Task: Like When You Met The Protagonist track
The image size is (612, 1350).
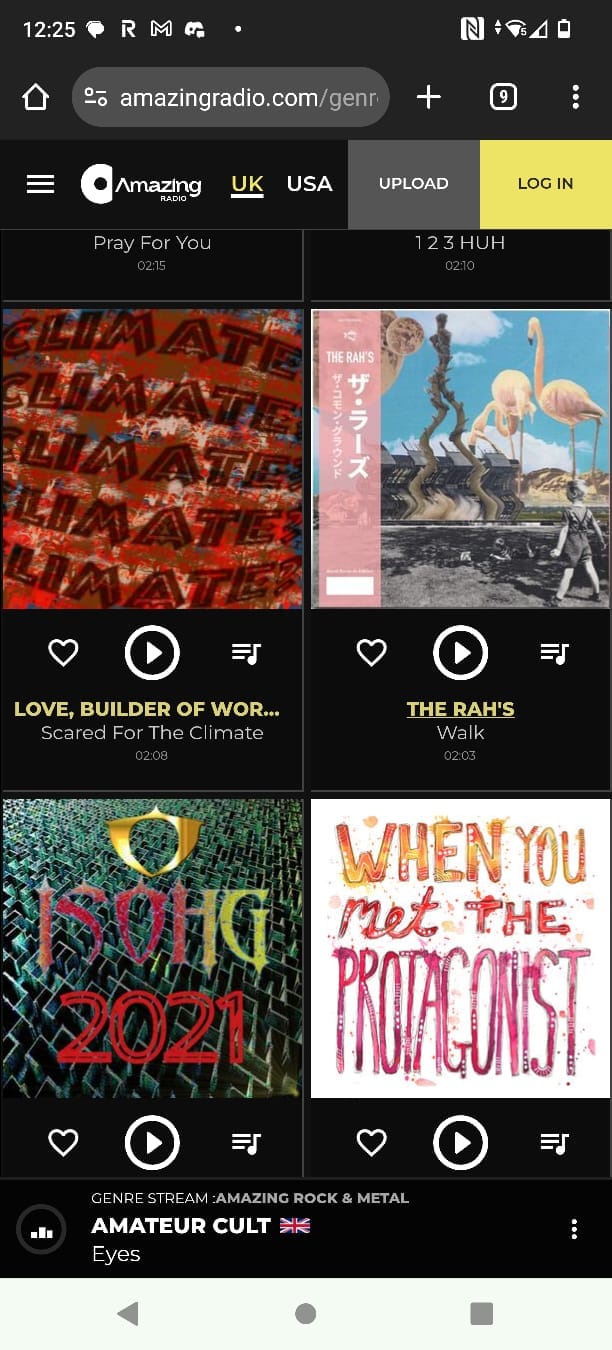Action: (x=371, y=1142)
